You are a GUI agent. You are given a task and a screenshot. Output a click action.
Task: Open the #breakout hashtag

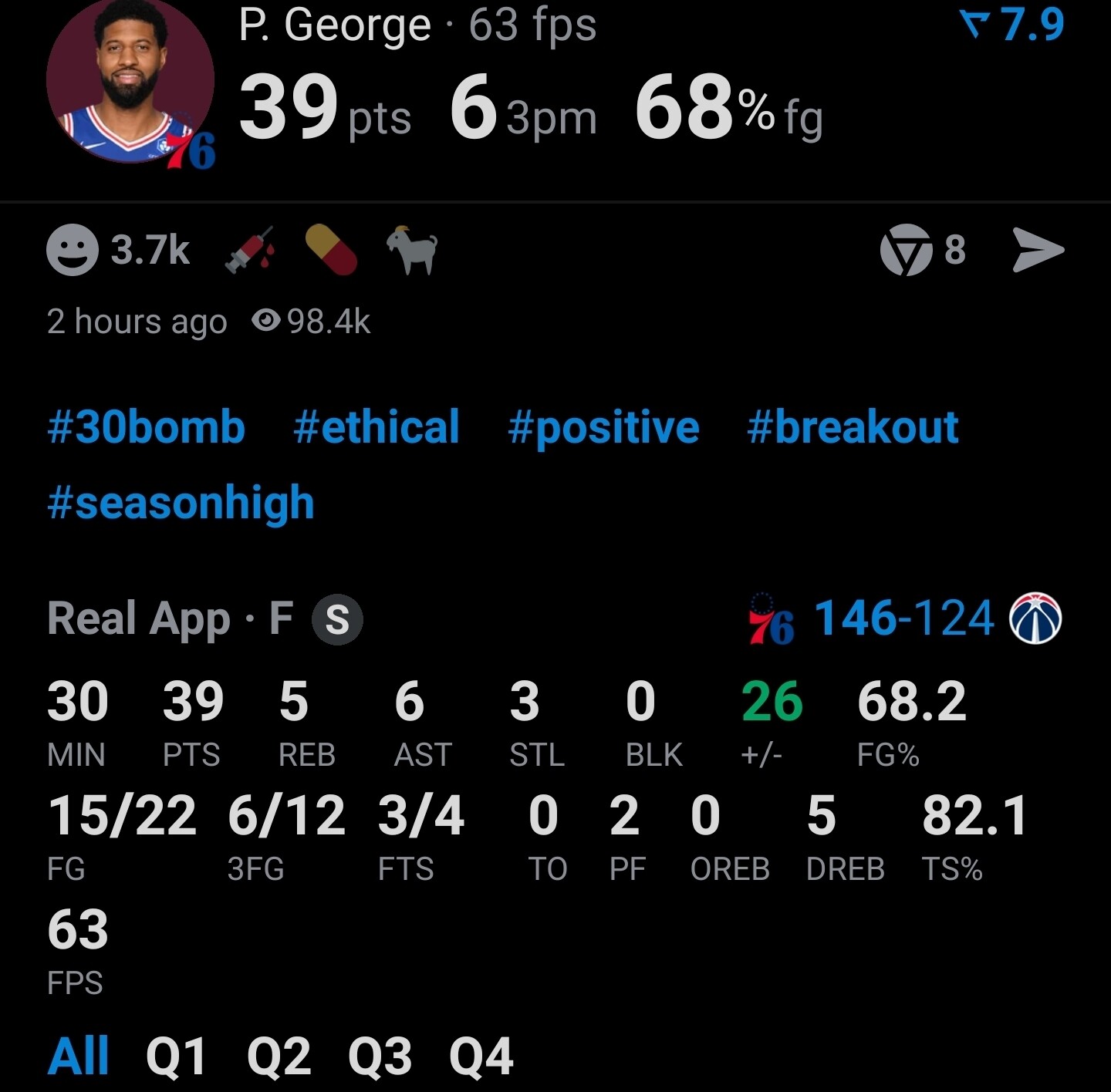(853, 427)
